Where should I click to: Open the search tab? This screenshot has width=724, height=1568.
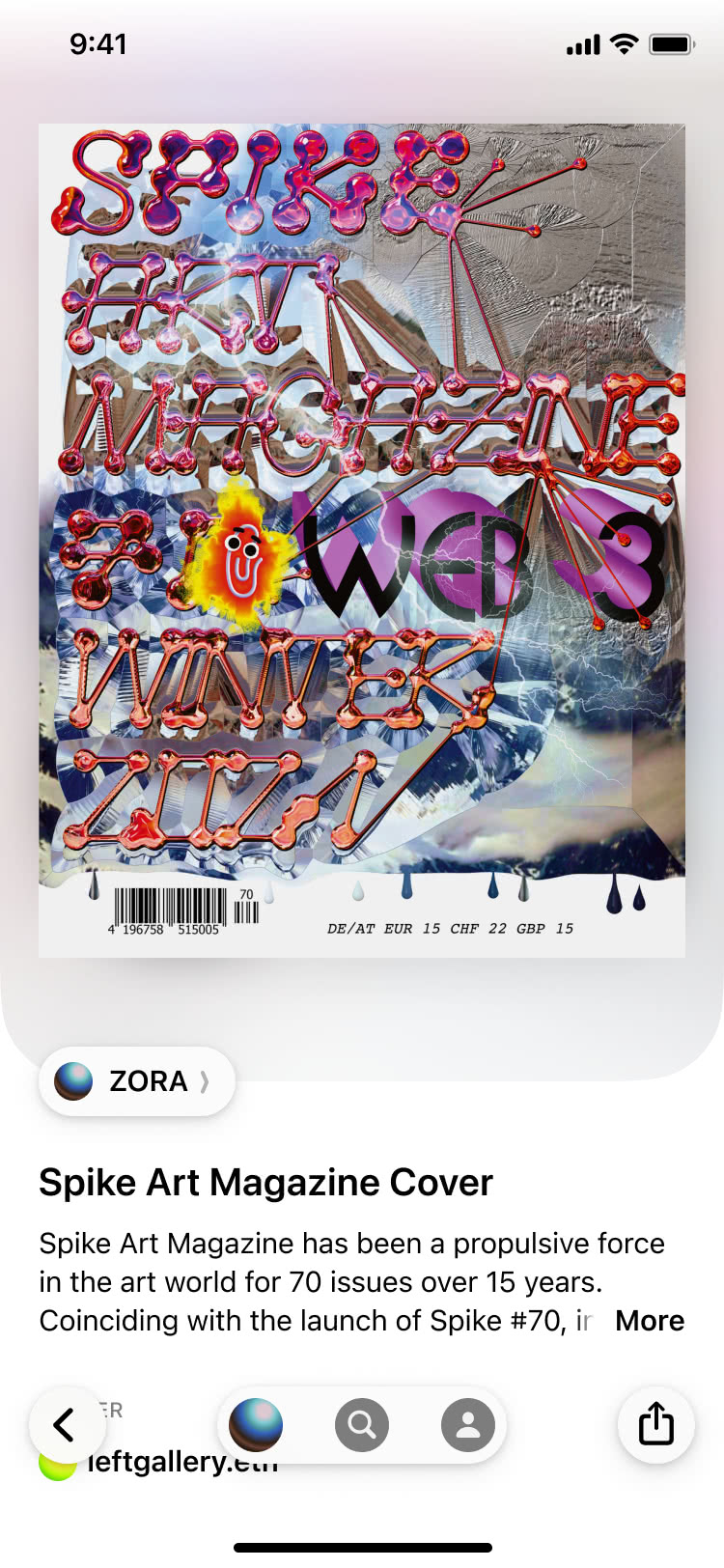point(362,1424)
